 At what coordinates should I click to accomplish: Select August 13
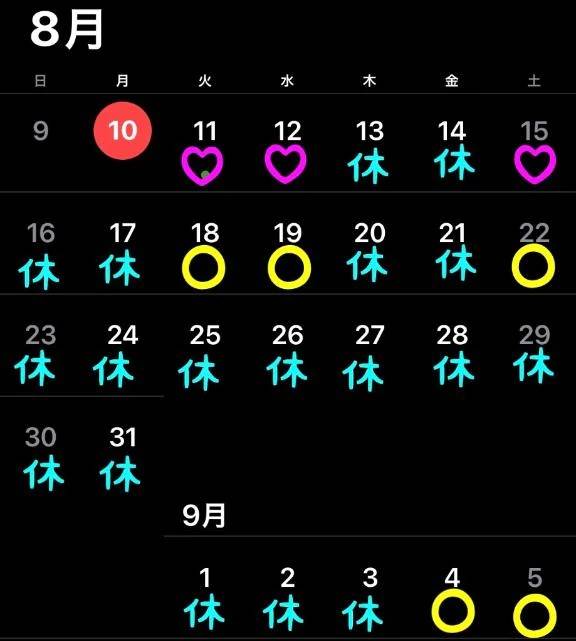tap(370, 131)
